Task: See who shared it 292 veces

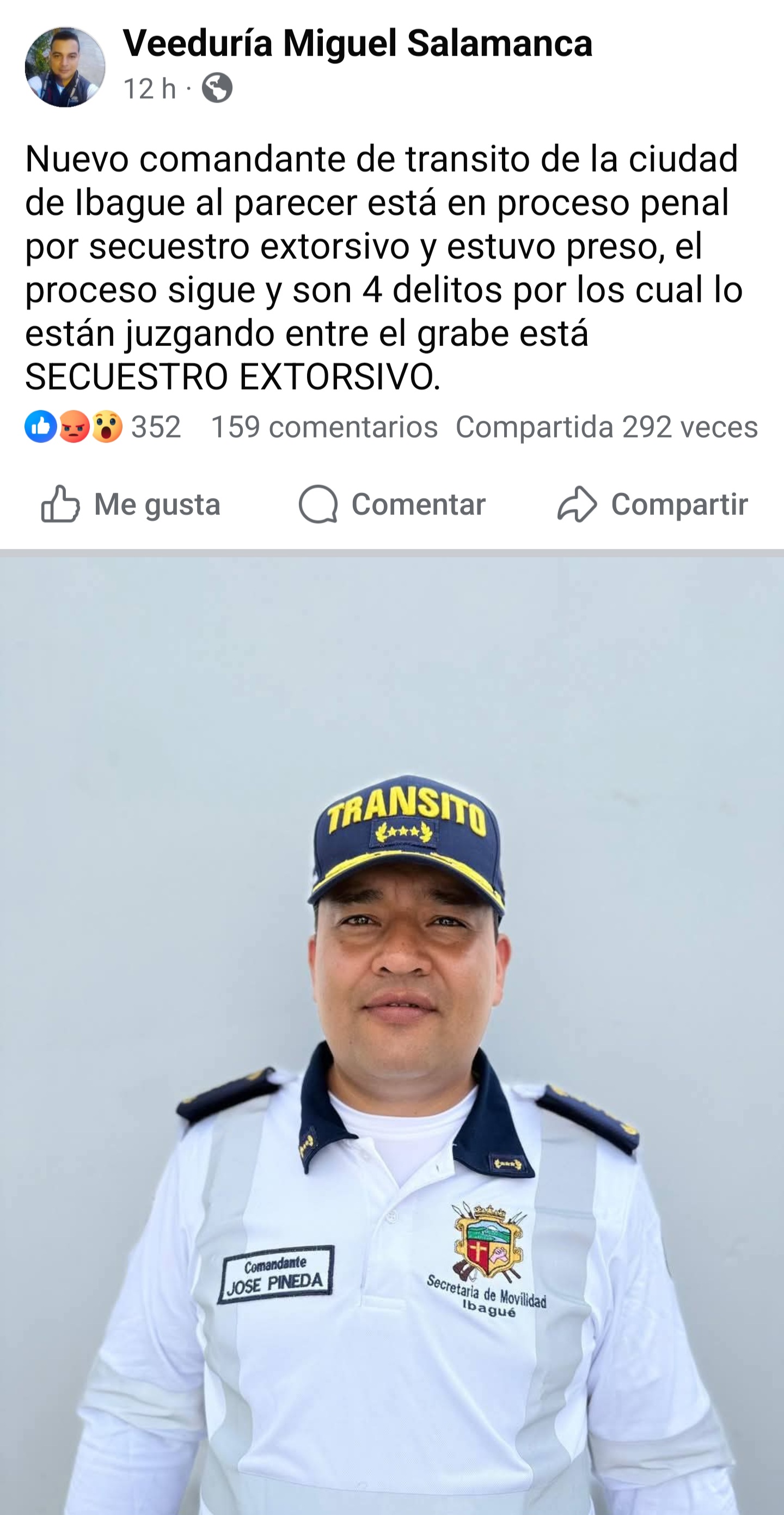Action: 606,427
